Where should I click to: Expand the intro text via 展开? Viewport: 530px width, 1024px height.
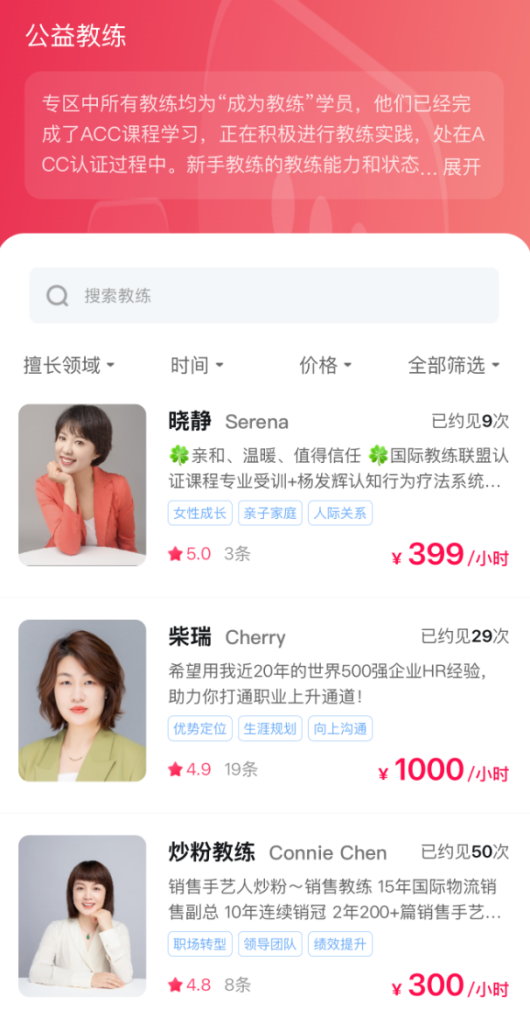461,166
